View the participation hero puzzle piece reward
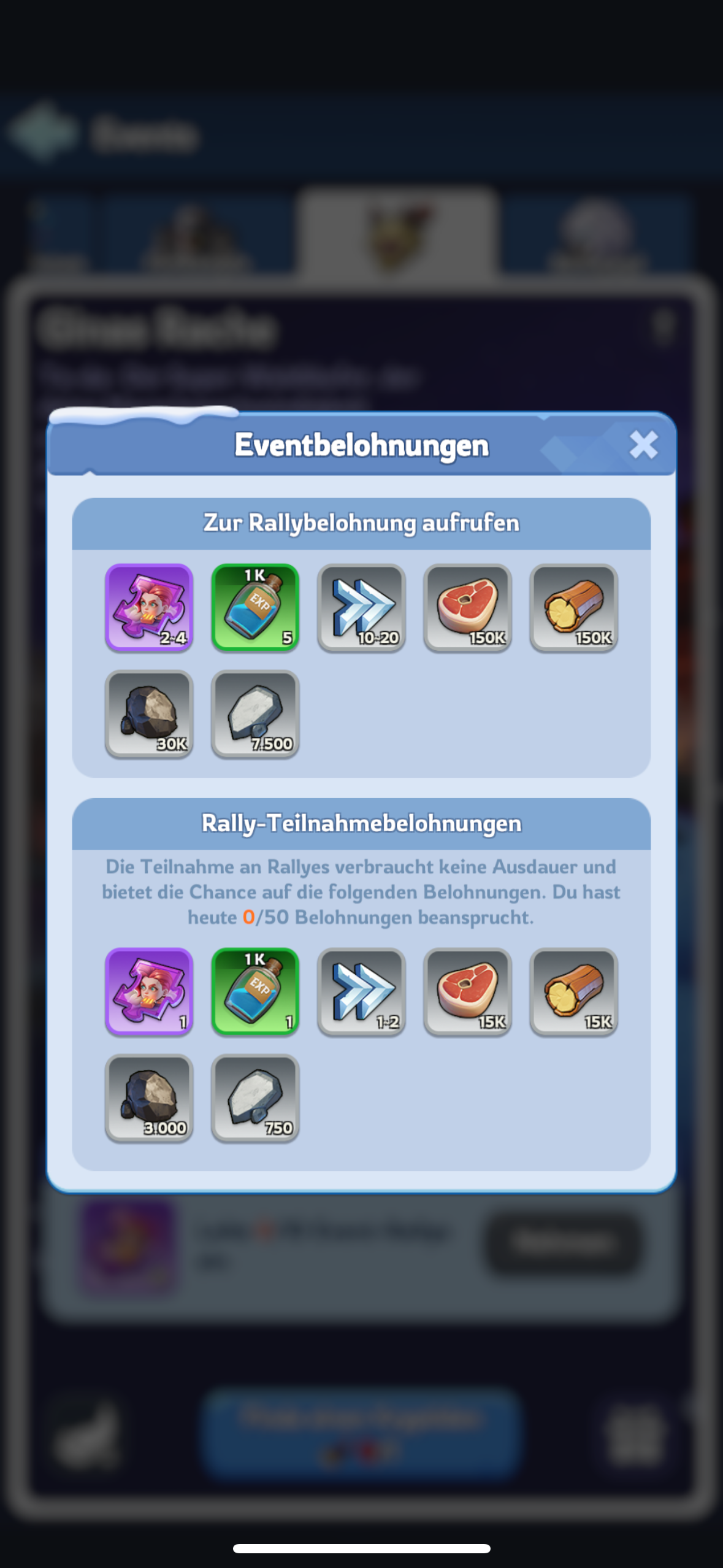Image resolution: width=723 pixels, height=1568 pixels. pos(149,991)
